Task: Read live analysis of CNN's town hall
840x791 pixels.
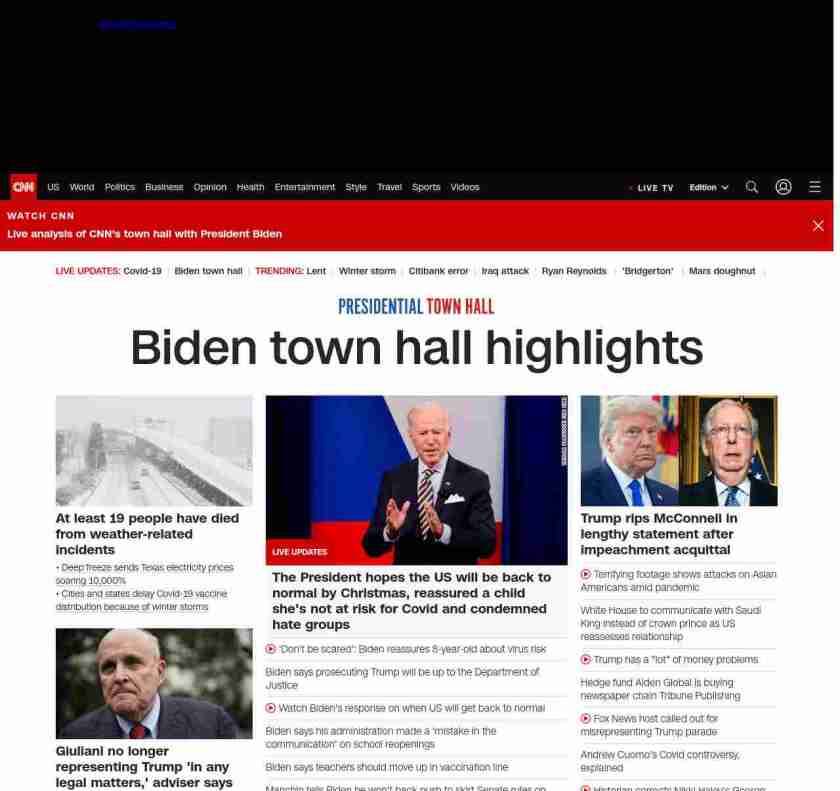Action: [145, 234]
